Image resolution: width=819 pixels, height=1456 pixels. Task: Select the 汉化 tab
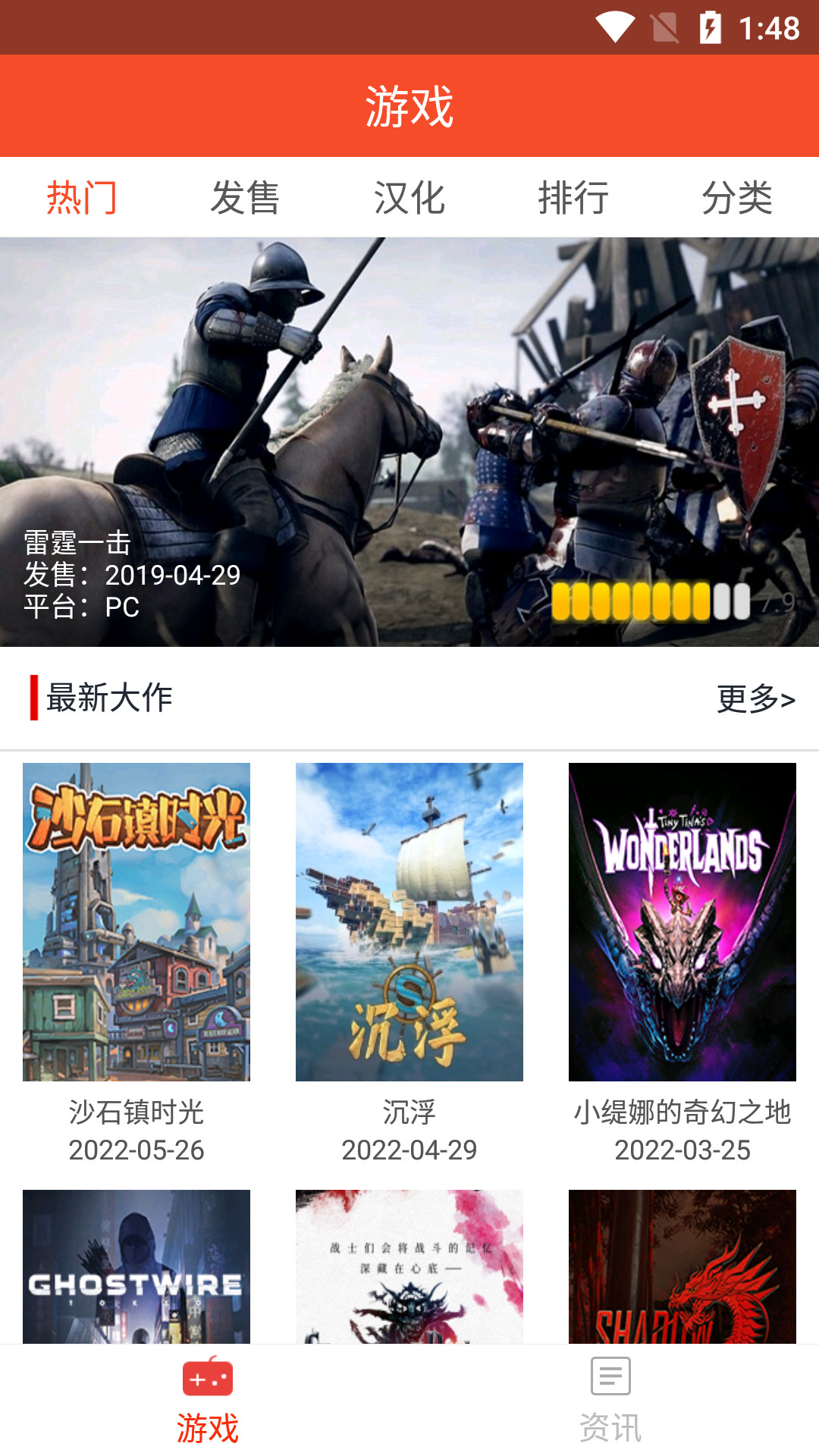[409, 198]
